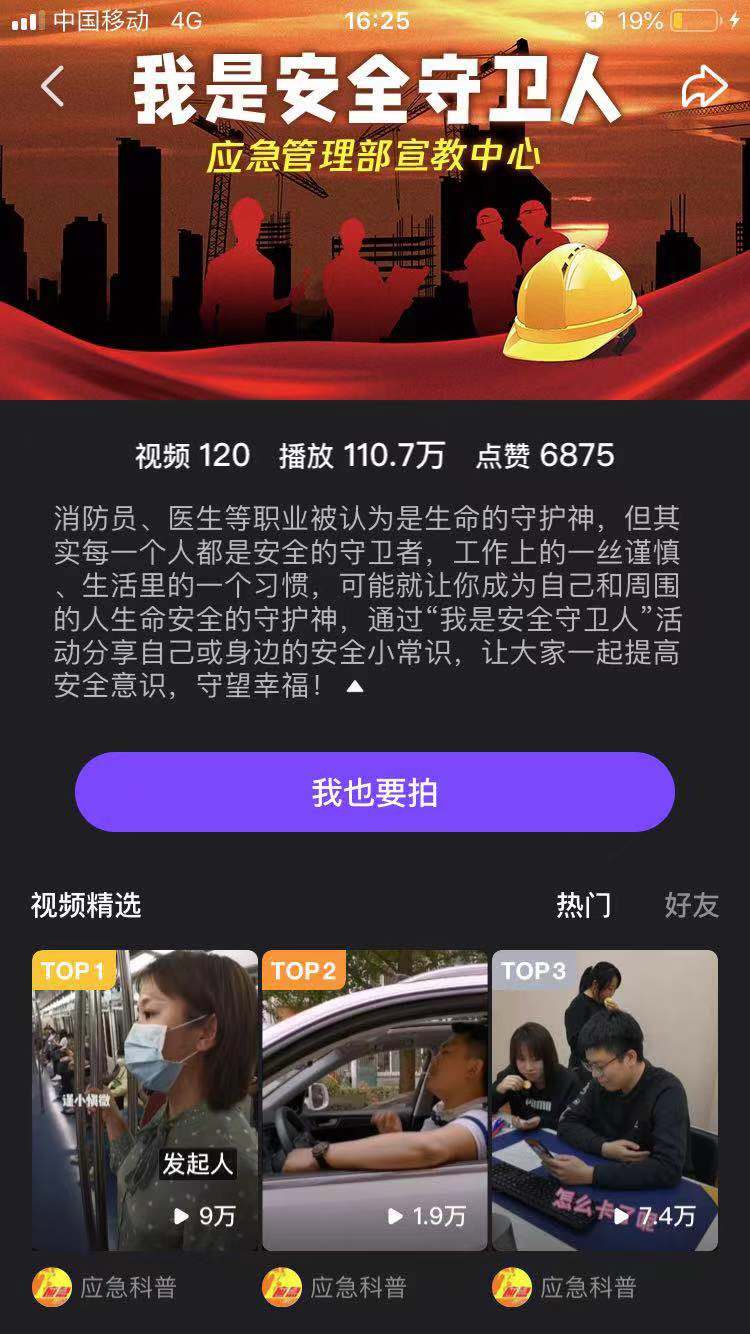Share this safety topic page
750x1334 pixels.
[x=704, y=87]
